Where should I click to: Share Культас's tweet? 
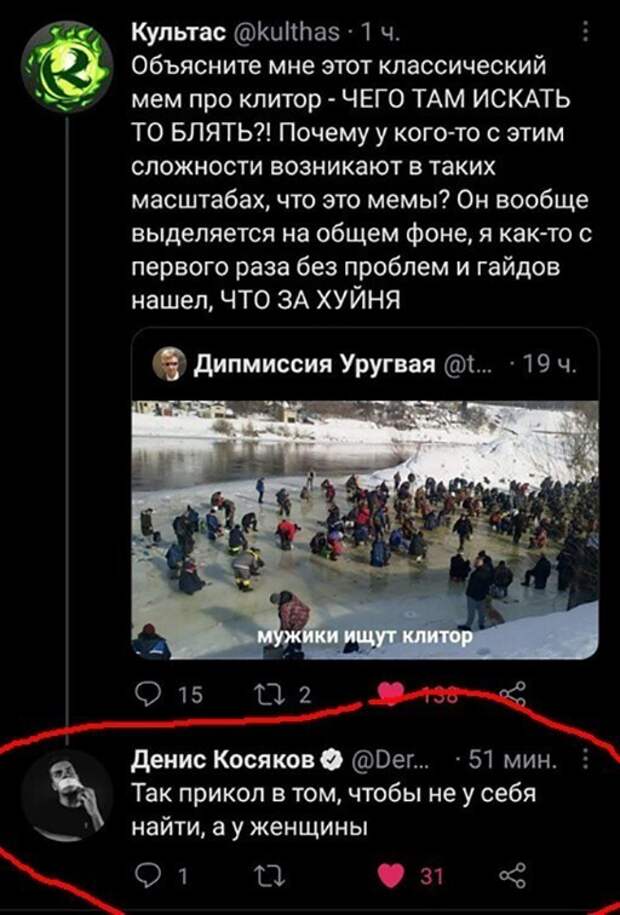pos(514,693)
